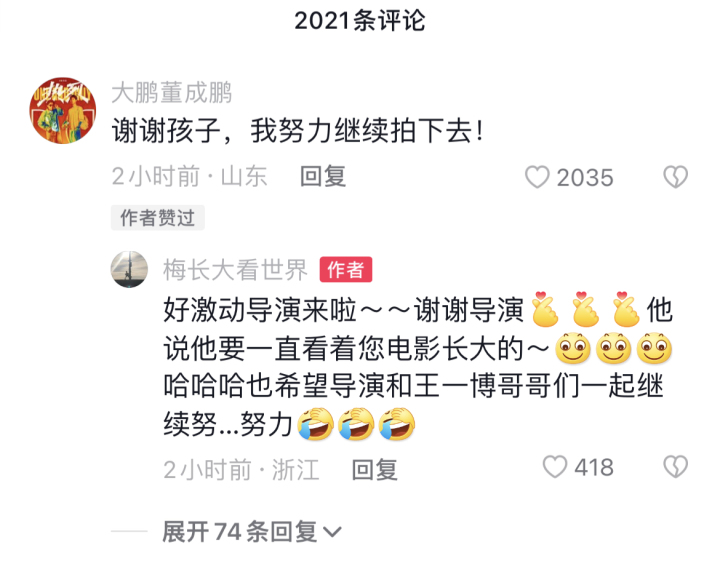Reply to 梅长大看世界's comment

click(375, 468)
